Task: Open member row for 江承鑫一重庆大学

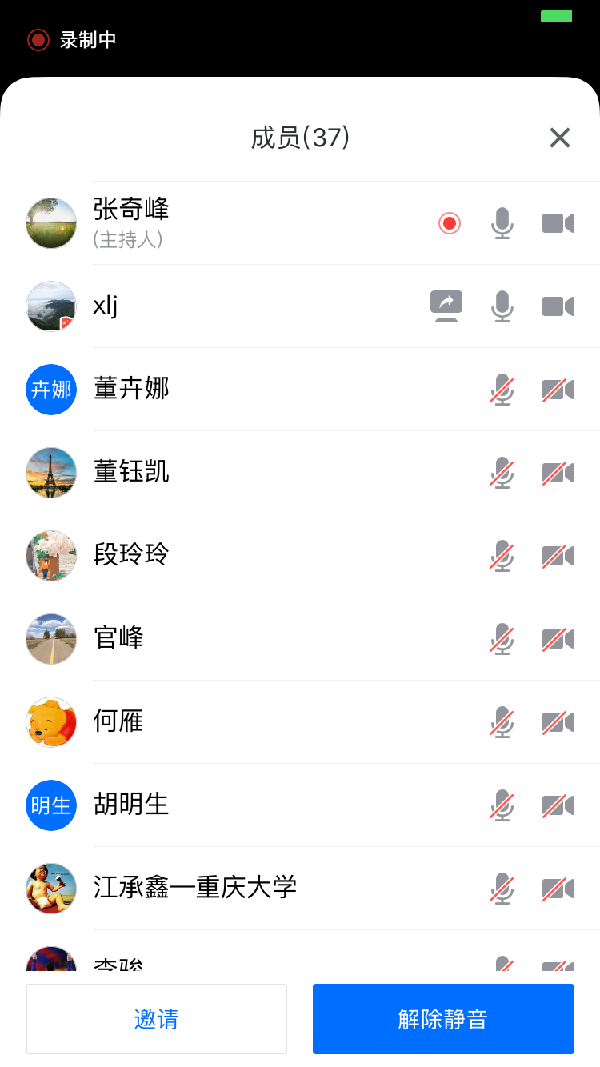Action: (195, 887)
